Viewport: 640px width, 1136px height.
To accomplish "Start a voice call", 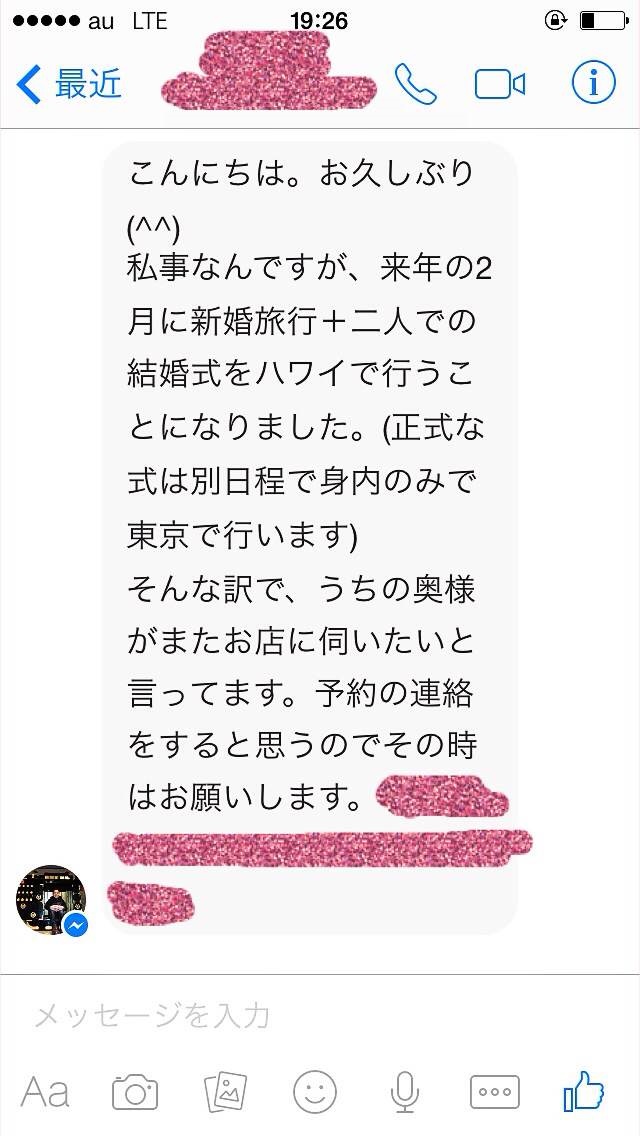I will pyautogui.click(x=415, y=84).
